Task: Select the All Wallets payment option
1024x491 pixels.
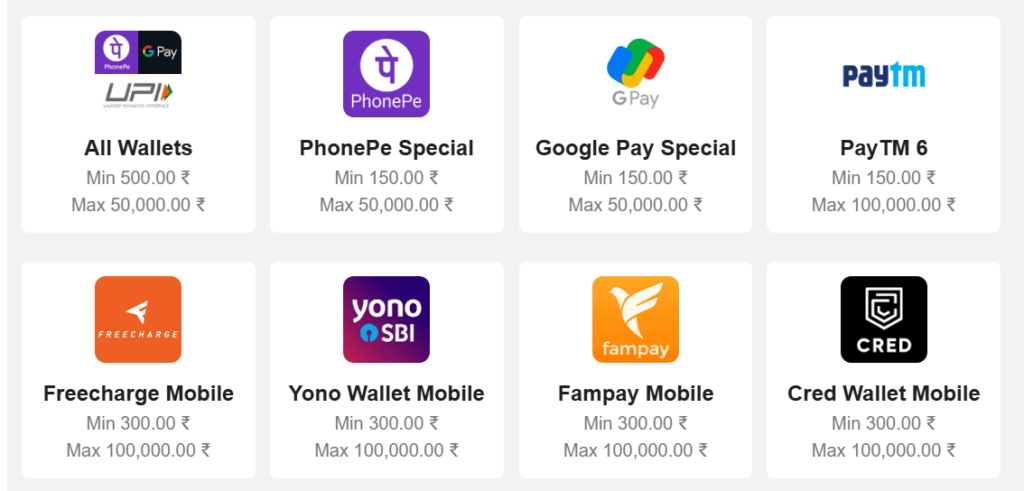Action: click(138, 124)
